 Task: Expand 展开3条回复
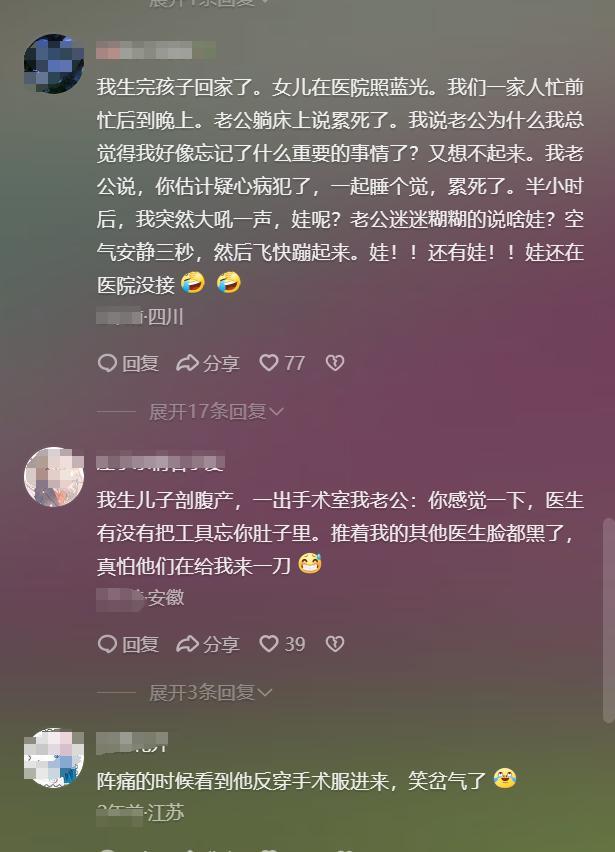coord(210,692)
